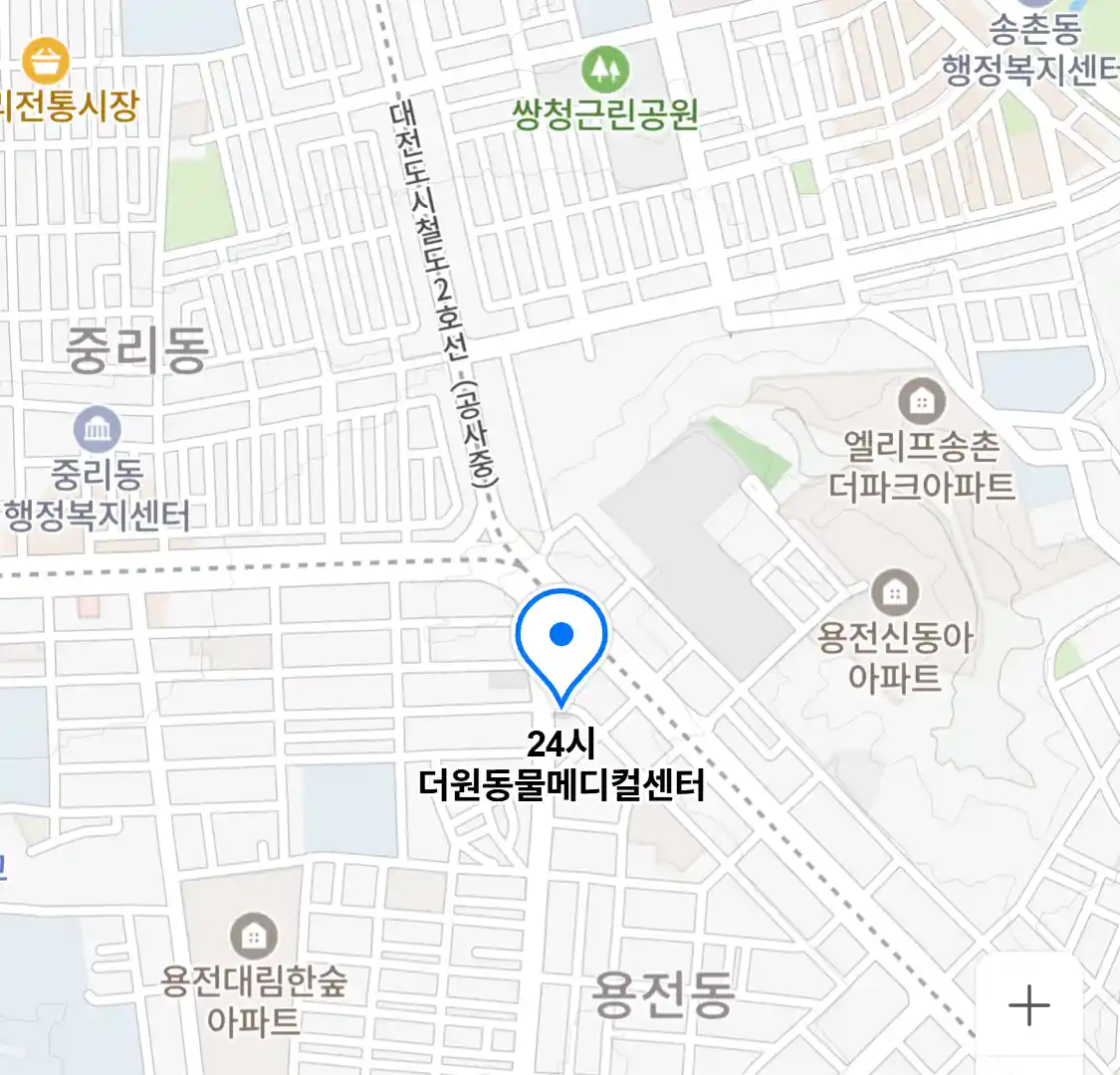Select 용전신동아 아파트 marker
Viewport: 1120px width, 1075px height.
tap(894, 593)
